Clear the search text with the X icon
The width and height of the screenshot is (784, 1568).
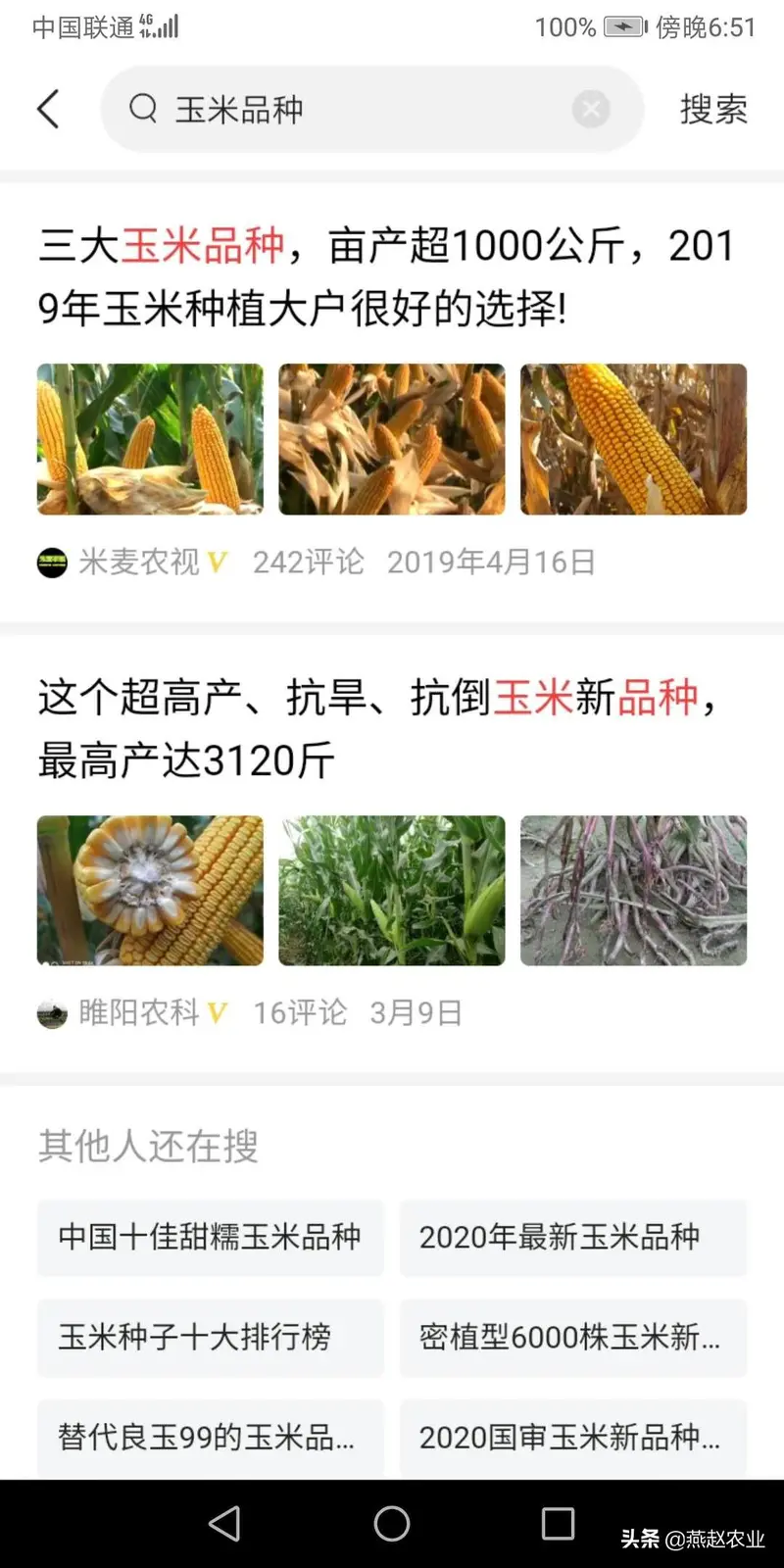(x=591, y=109)
